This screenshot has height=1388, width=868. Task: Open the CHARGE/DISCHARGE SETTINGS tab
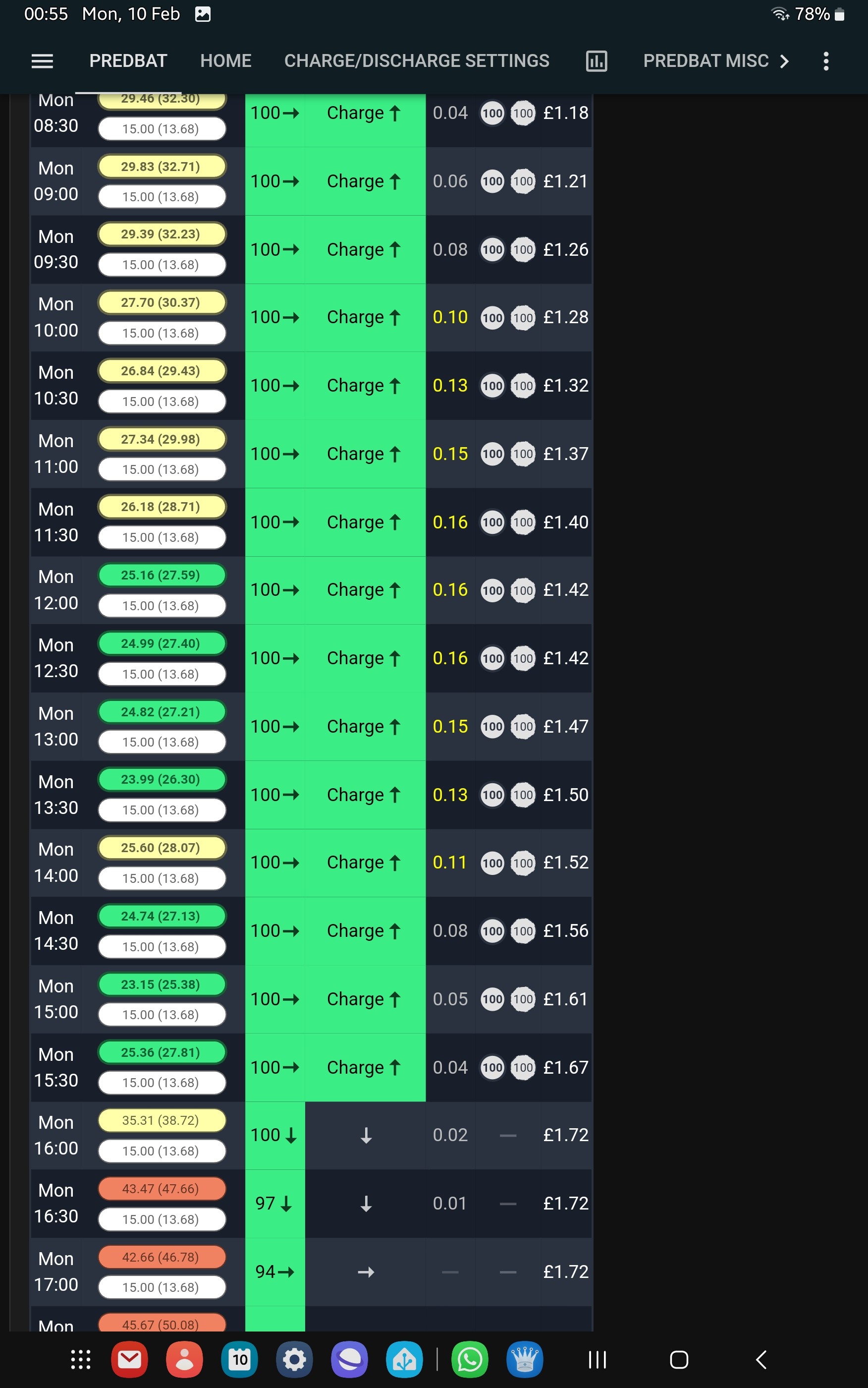pyautogui.click(x=417, y=61)
